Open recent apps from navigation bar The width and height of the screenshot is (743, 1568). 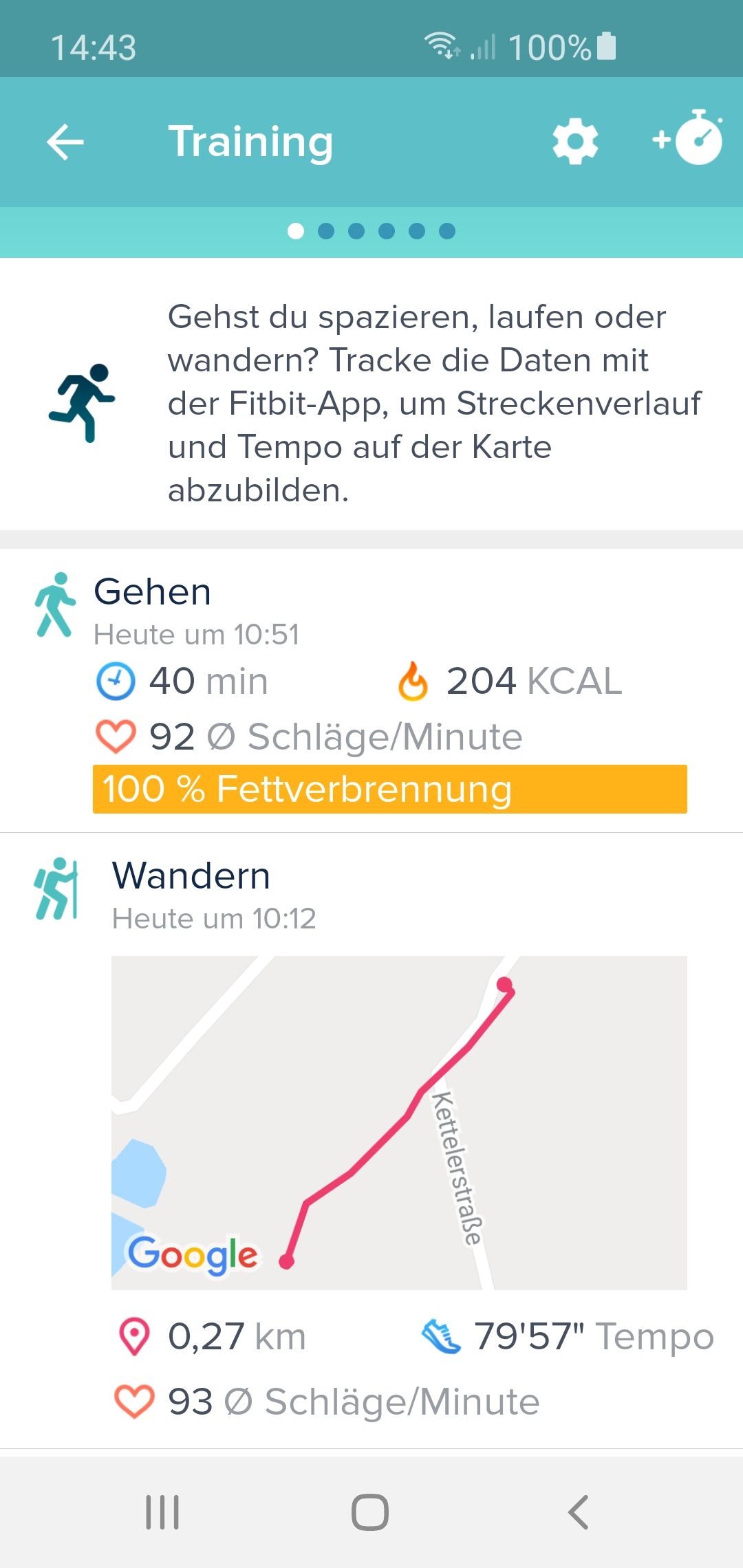163,1512
